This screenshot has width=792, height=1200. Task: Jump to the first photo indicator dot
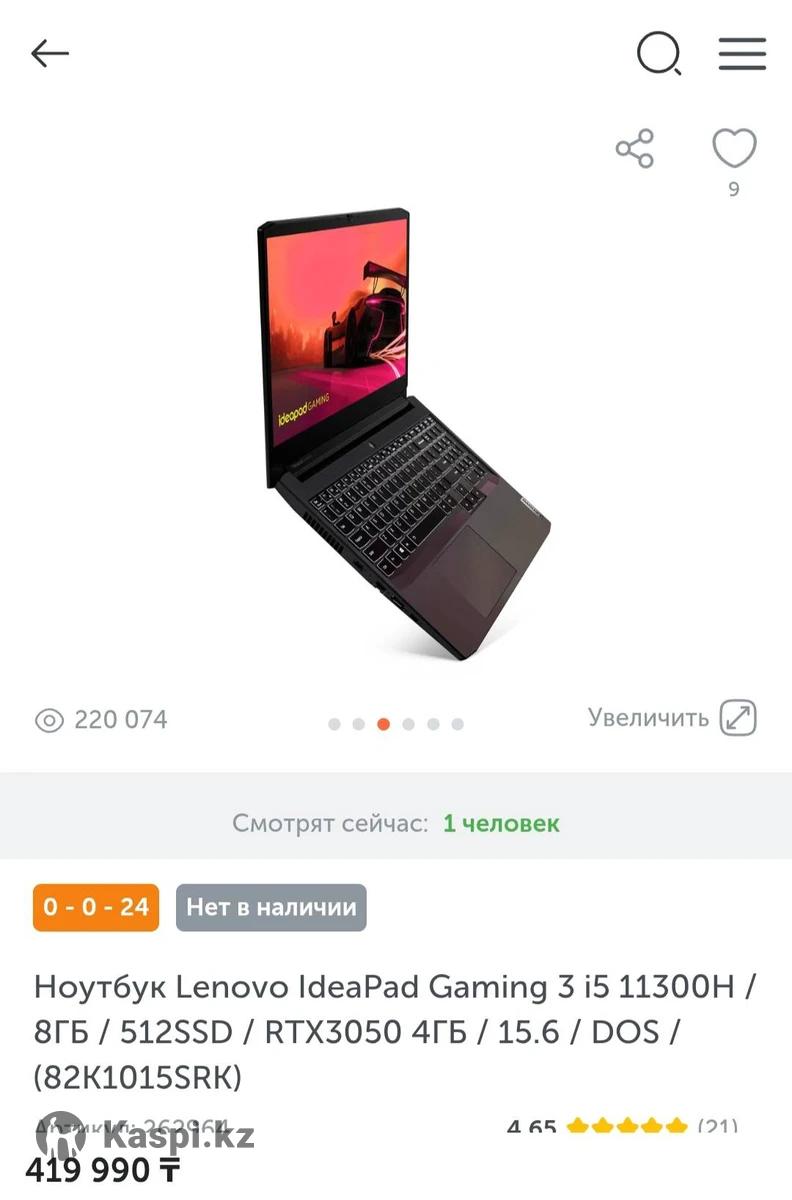(x=334, y=724)
